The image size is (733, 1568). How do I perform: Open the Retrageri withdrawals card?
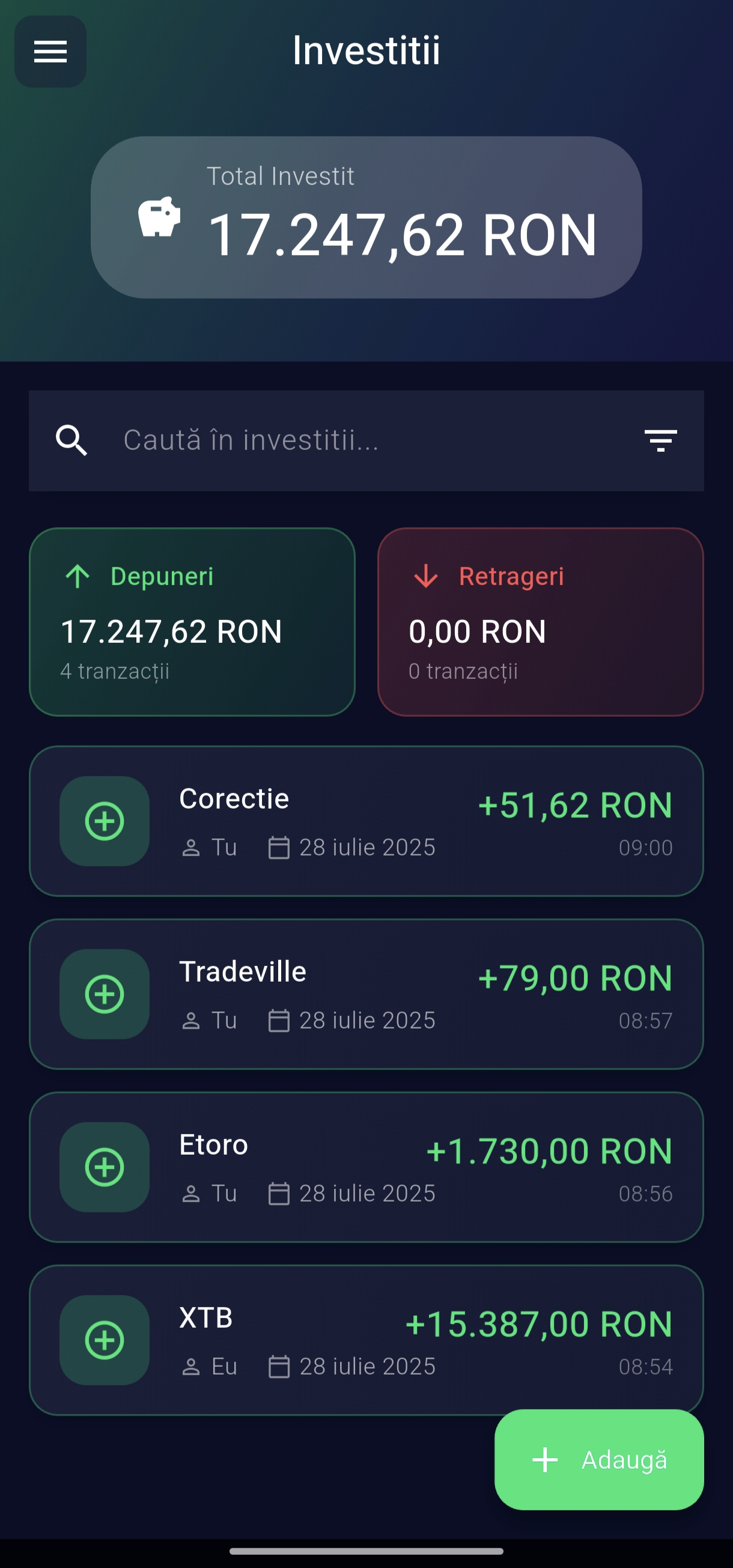coord(541,621)
